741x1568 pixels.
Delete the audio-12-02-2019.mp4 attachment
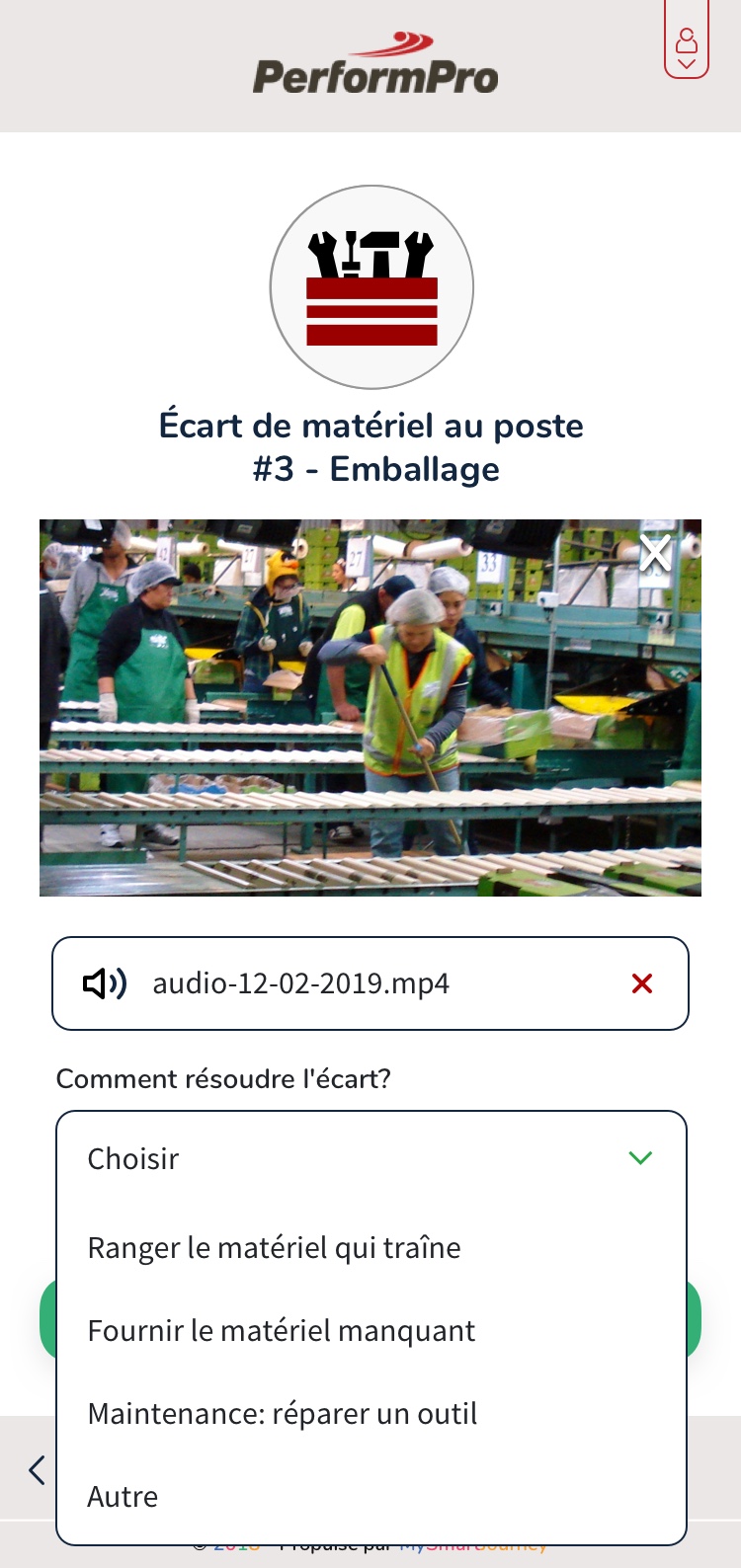click(x=642, y=983)
